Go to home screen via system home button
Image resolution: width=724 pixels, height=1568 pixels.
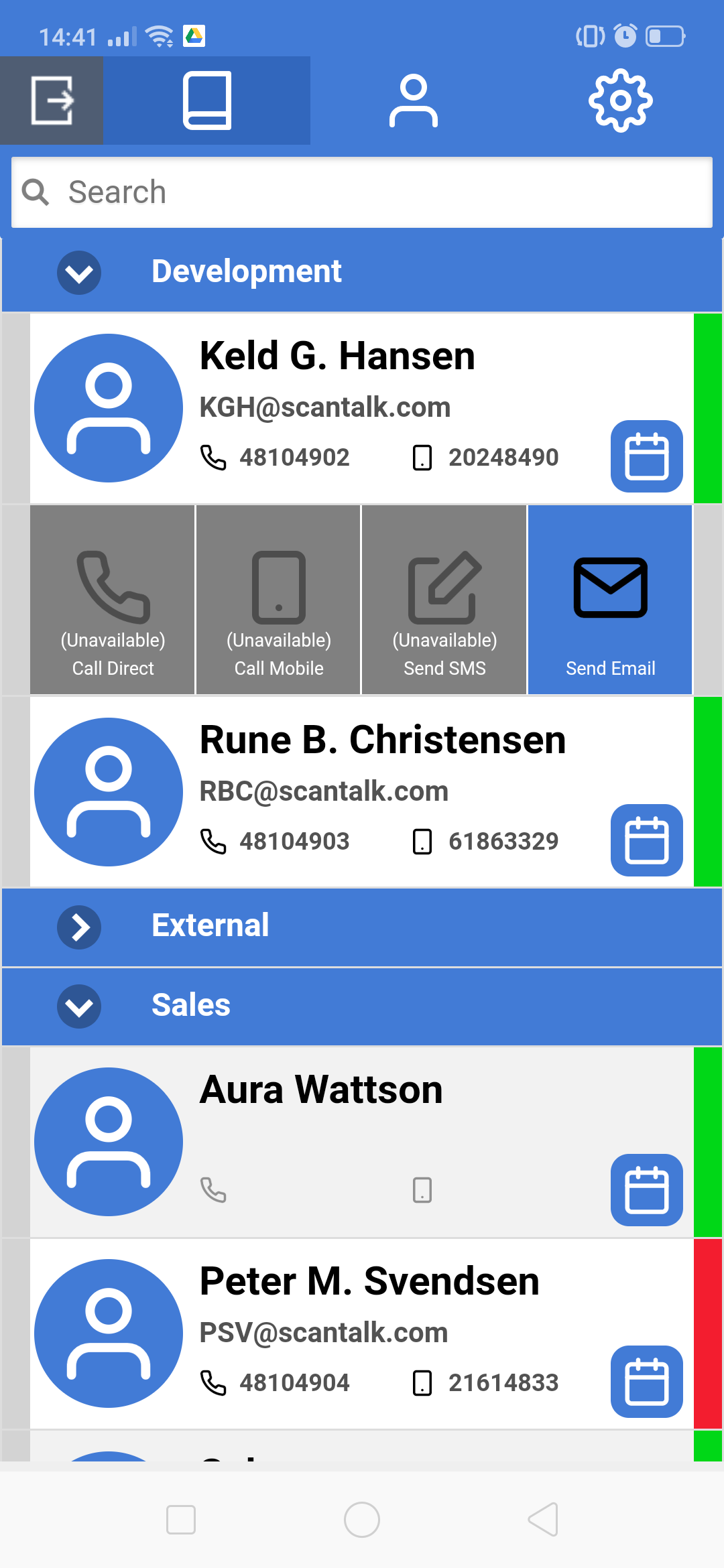tap(362, 1519)
